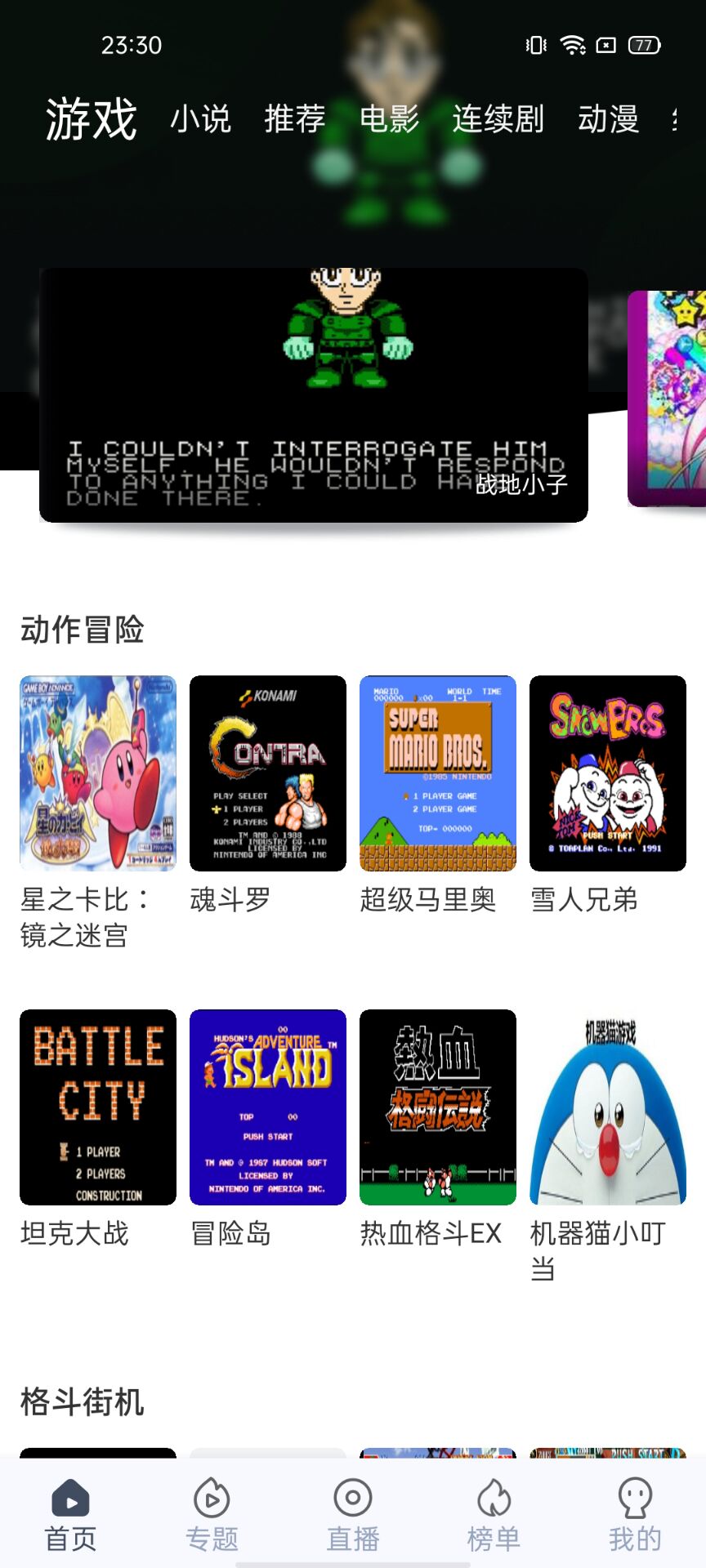Go to the 动漫 tab

[608, 119]
